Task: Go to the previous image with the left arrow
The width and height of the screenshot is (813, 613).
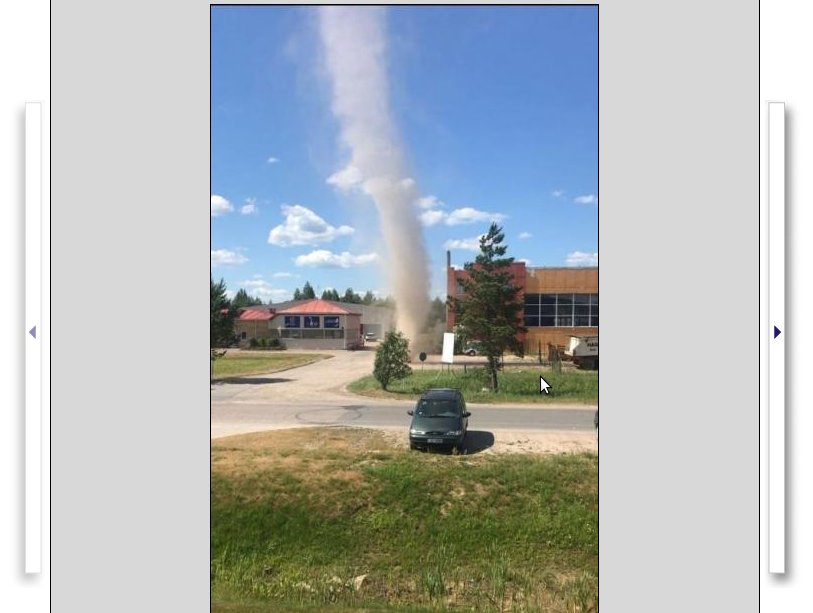Action: (32, 332)
